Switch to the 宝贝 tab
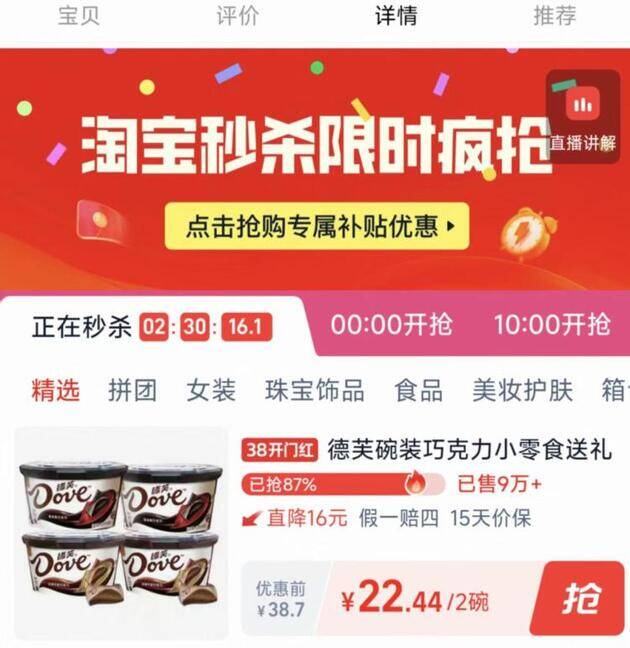 79,16
